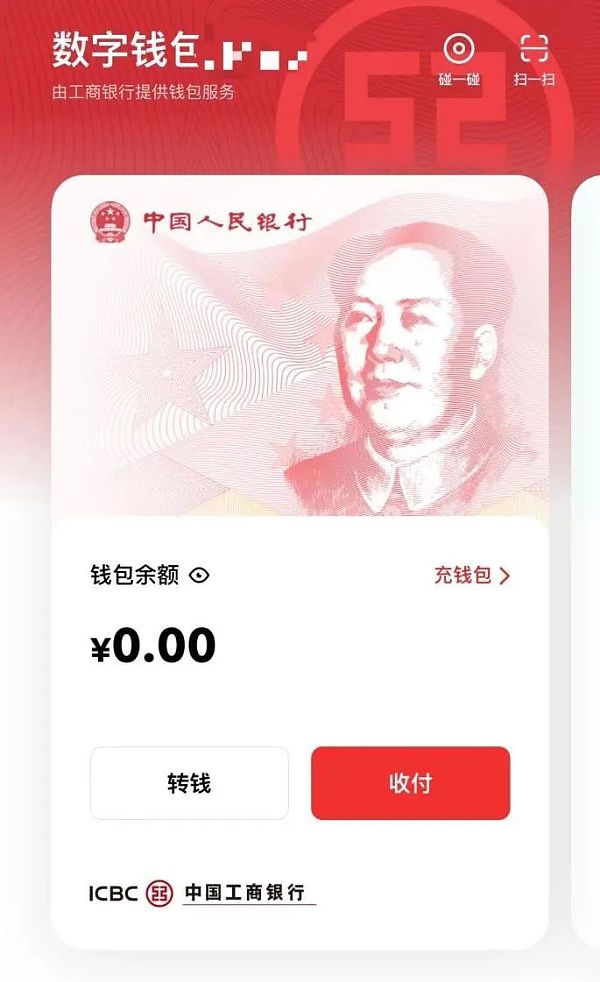Screen dimensions: 600x982
Task: Open the ICBC digital wallet card
Action: coord(299,350)
